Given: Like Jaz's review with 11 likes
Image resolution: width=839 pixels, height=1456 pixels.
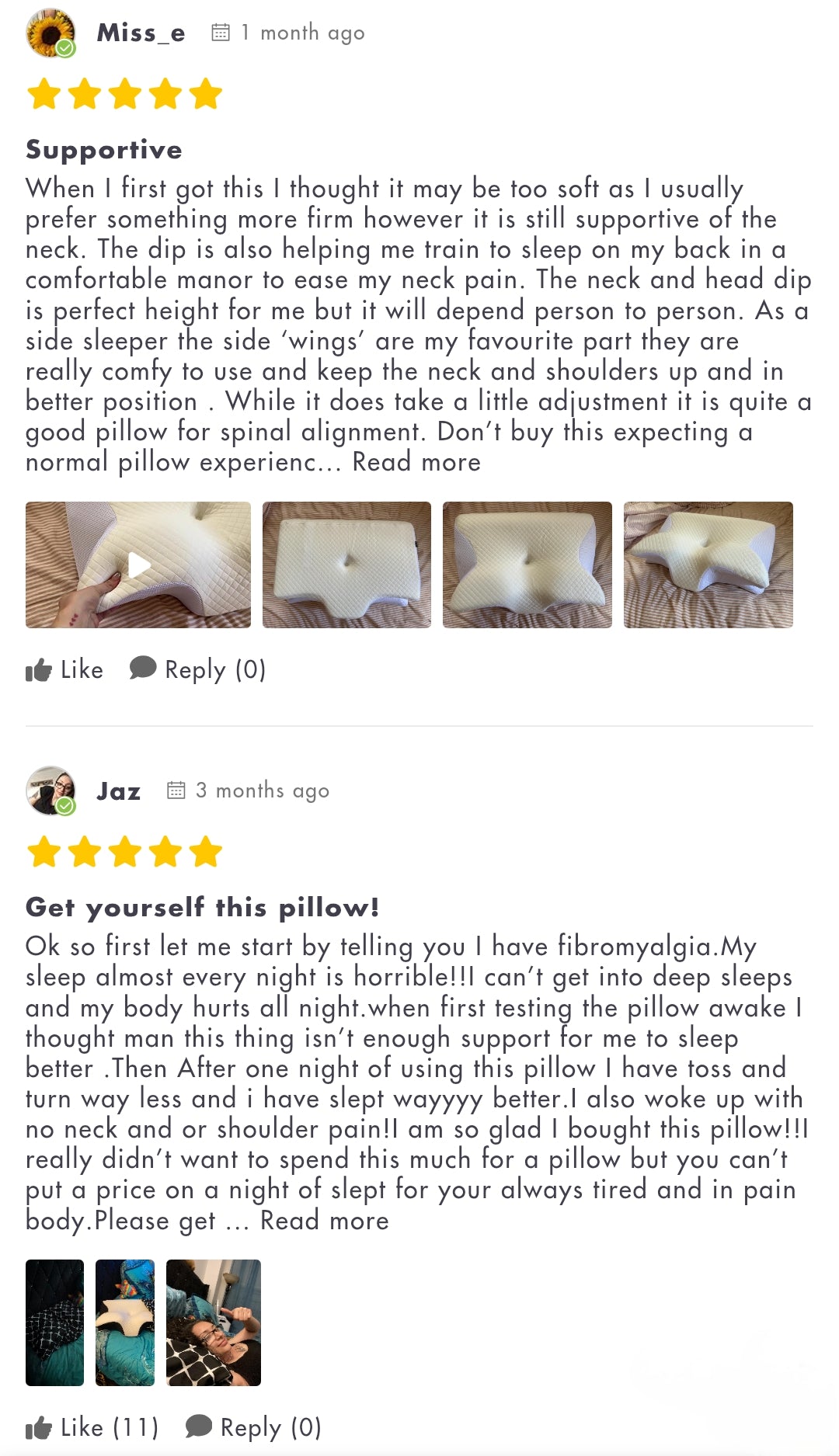Looking at the screenshot, I should pyautogui.click(x=92, y=1427).
